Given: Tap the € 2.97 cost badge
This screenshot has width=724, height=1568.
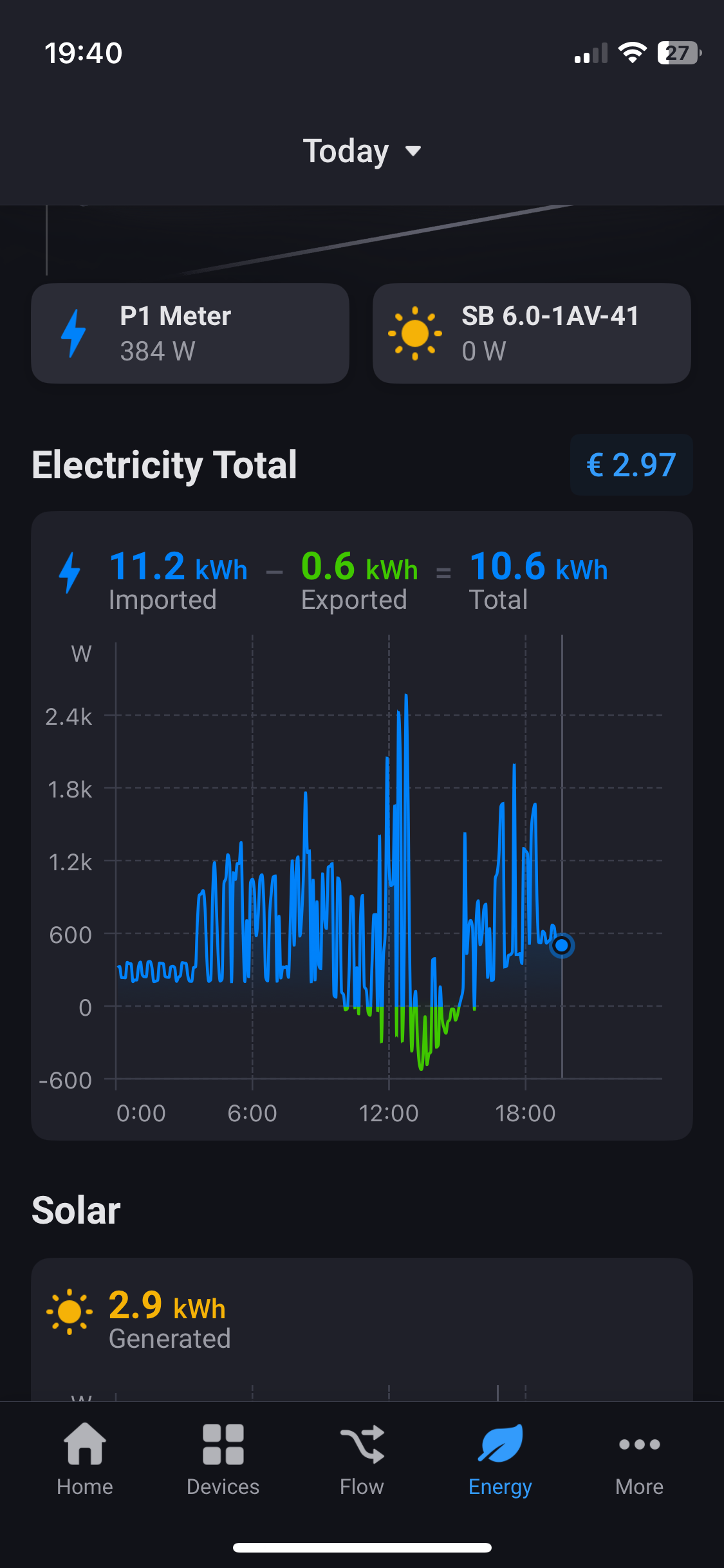Looking at the screenshot, I should click(631, 465).
